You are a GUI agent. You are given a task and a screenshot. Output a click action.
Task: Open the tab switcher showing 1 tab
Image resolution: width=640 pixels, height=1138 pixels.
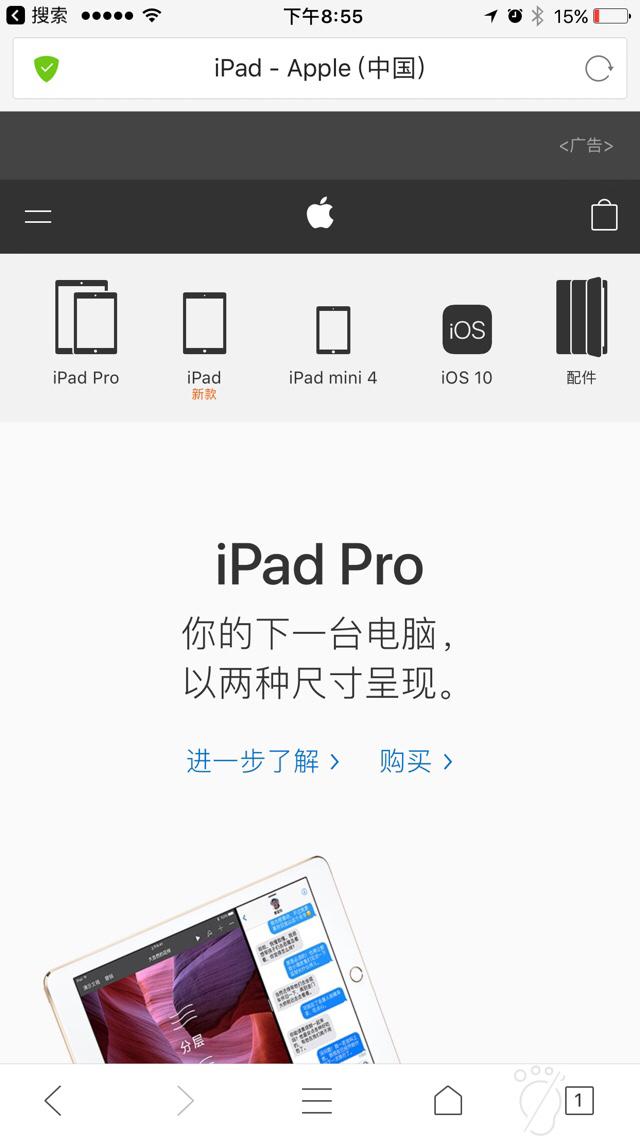point(578,1101)
